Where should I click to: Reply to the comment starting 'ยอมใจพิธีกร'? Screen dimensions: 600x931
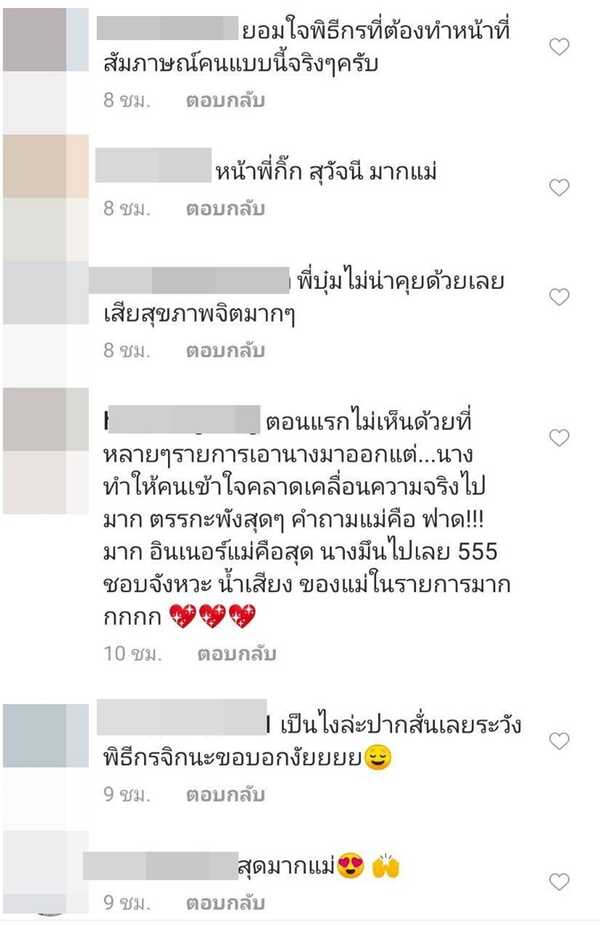click(x=225, y=101)
